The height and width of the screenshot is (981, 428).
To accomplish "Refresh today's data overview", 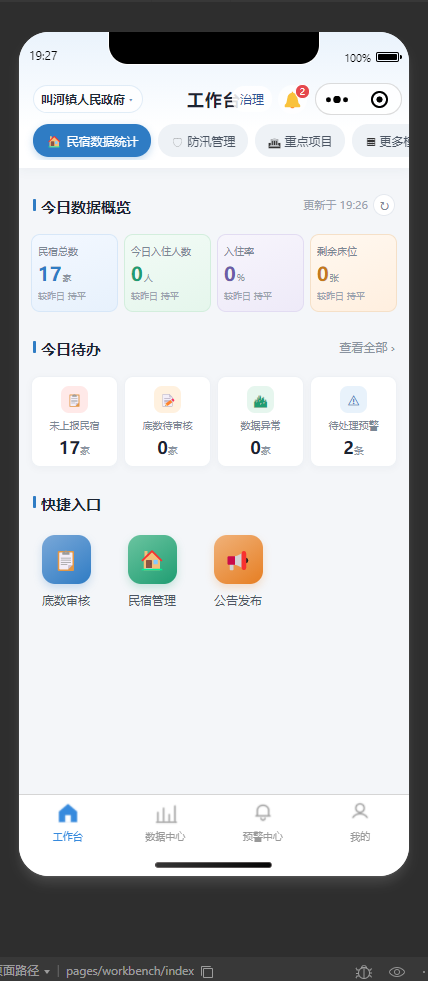I will pos(384,205).
